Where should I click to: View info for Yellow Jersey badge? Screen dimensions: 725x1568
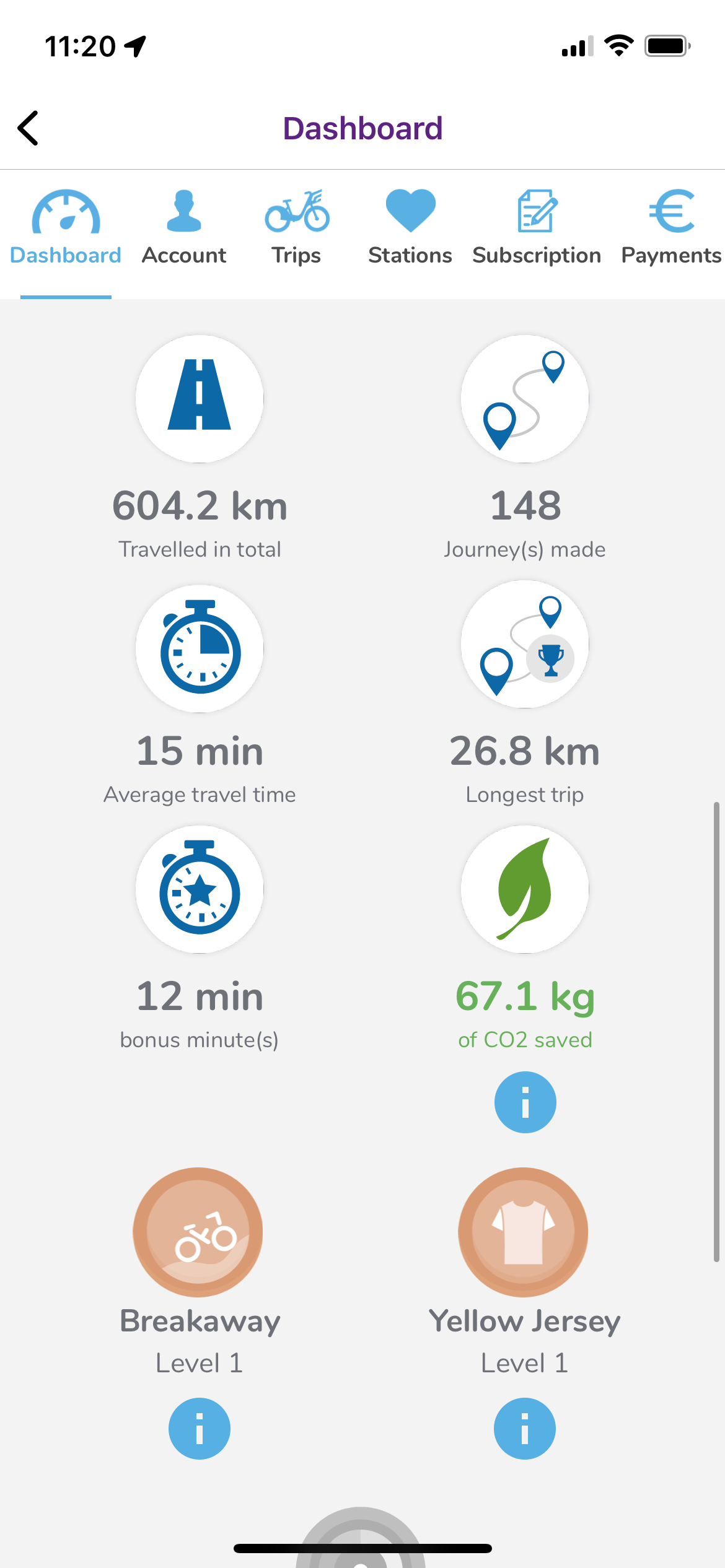click(x=525, y=1429)
